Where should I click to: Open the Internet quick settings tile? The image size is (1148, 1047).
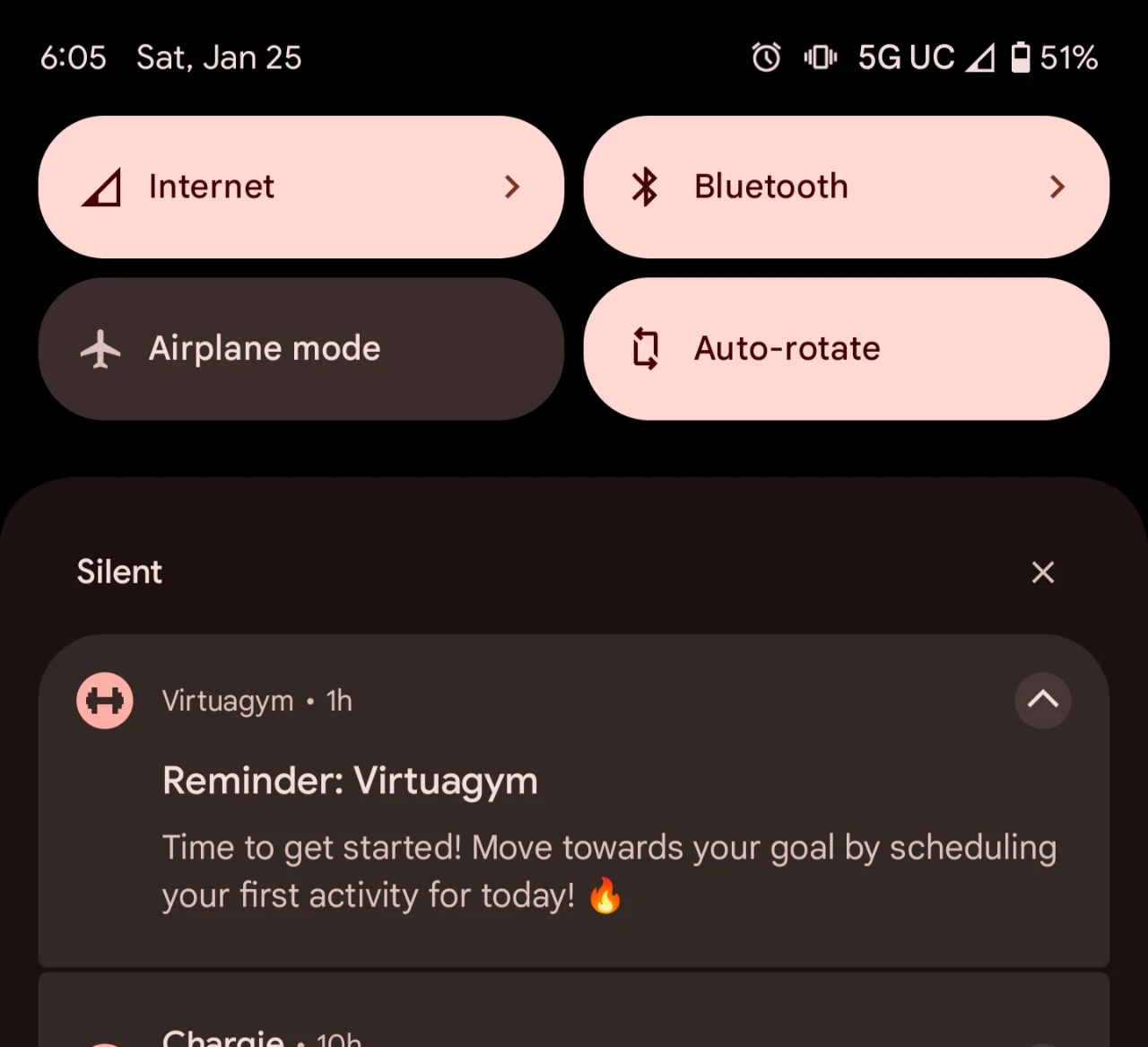pos(300,187)
